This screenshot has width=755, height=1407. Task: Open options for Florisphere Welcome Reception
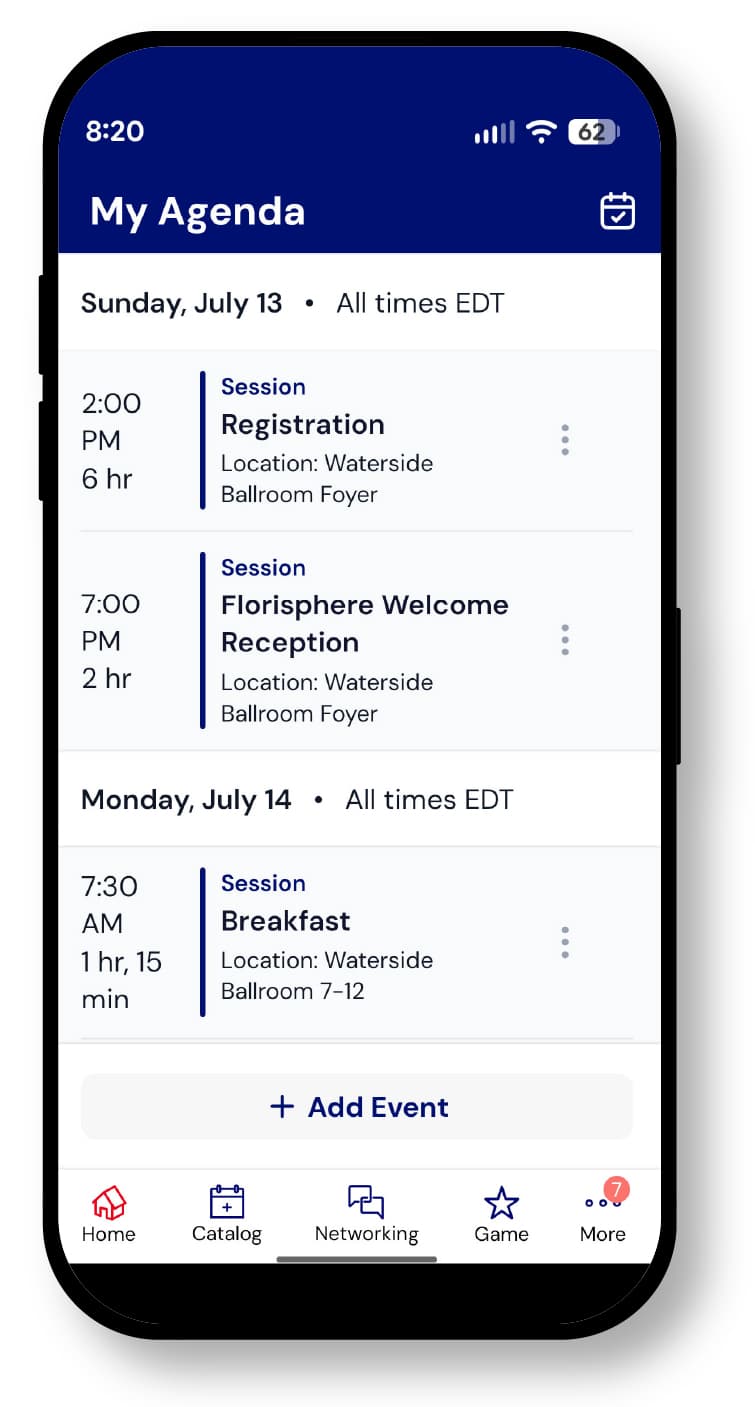coord(565,640)
